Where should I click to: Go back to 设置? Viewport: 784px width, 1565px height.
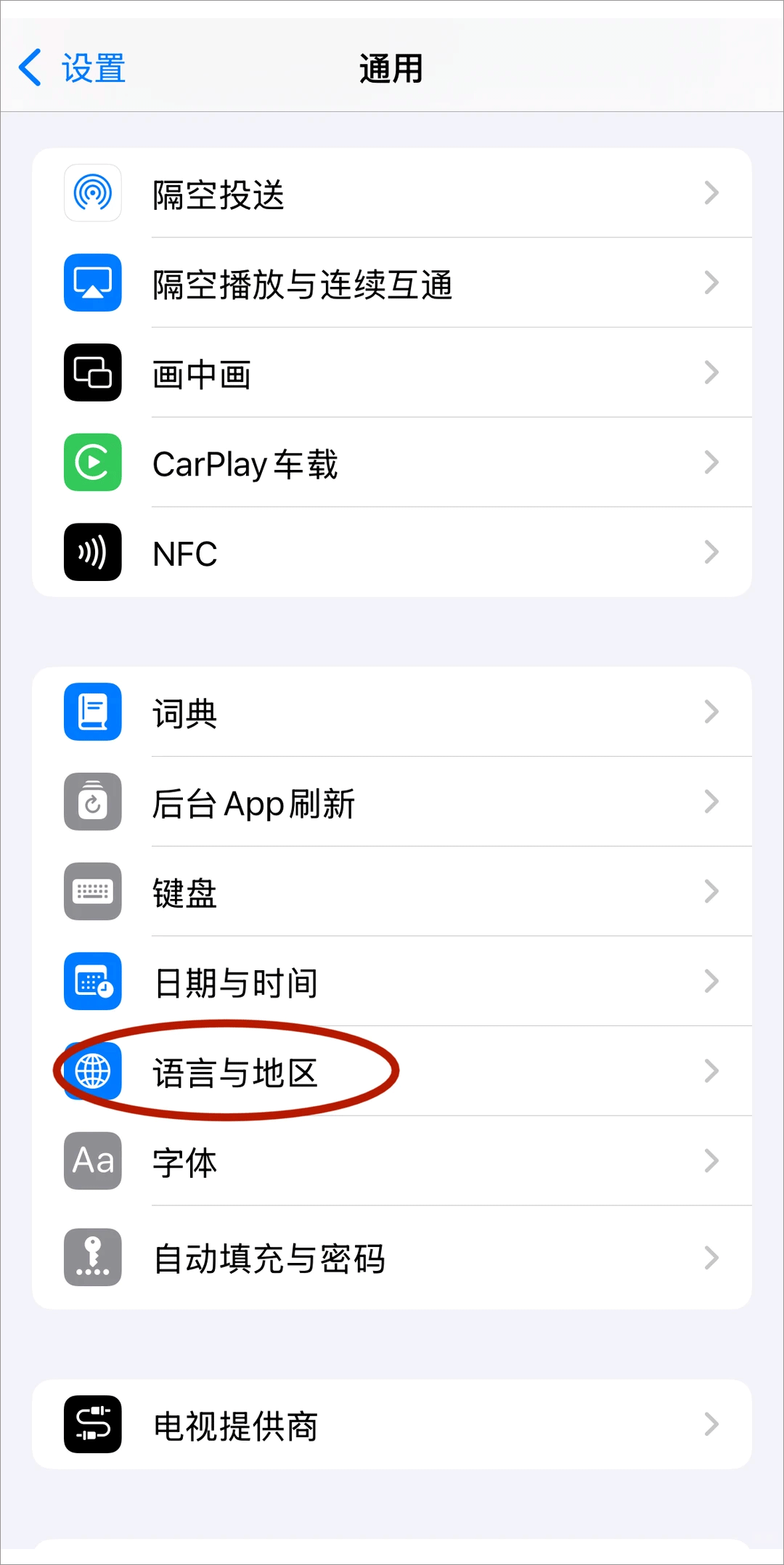[73, 69]
